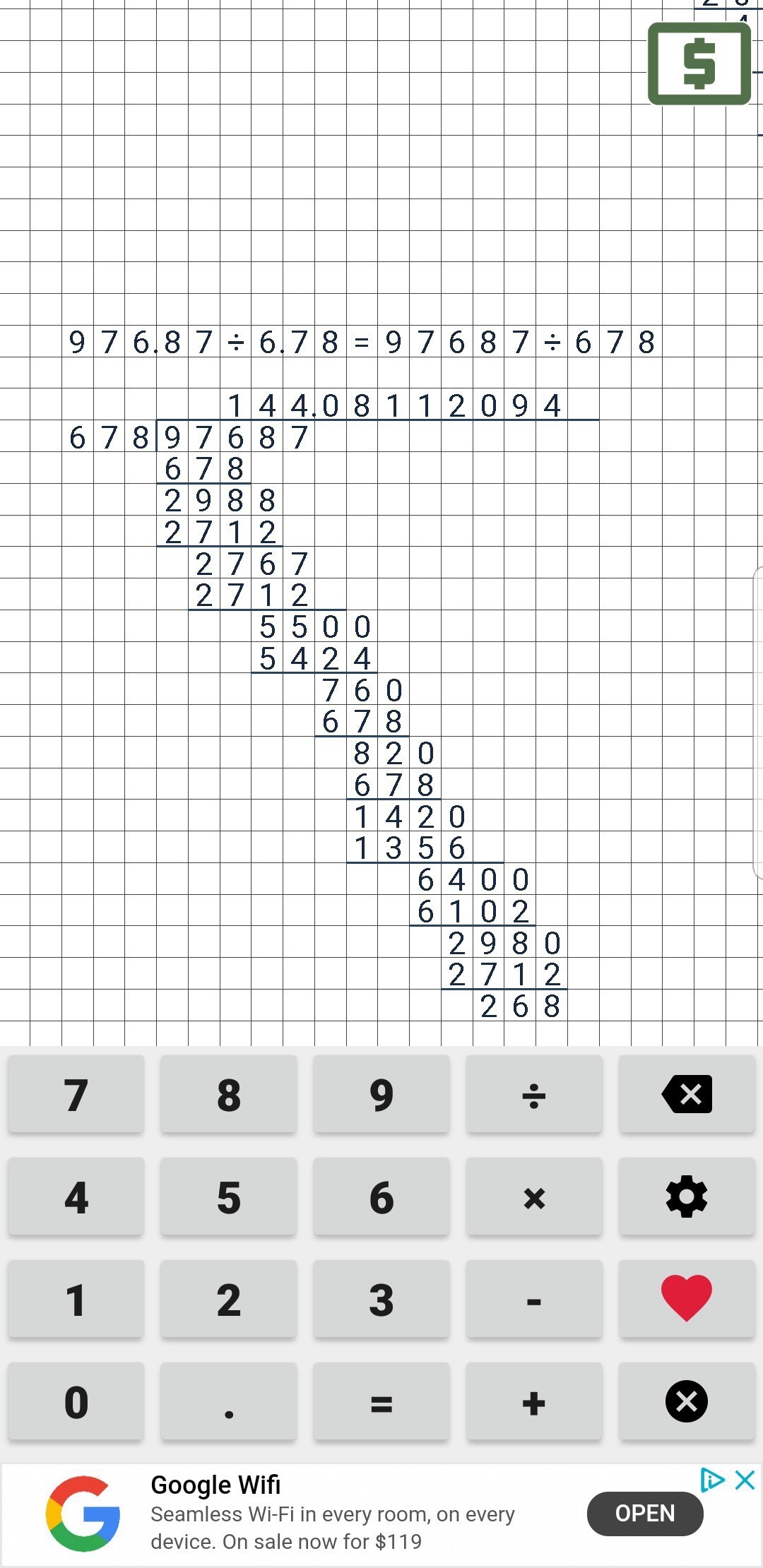Image resolution: width=763 pixels, height=1568 pixels.
Task: Open settings via the gear key
Action: click(687, 1197)
